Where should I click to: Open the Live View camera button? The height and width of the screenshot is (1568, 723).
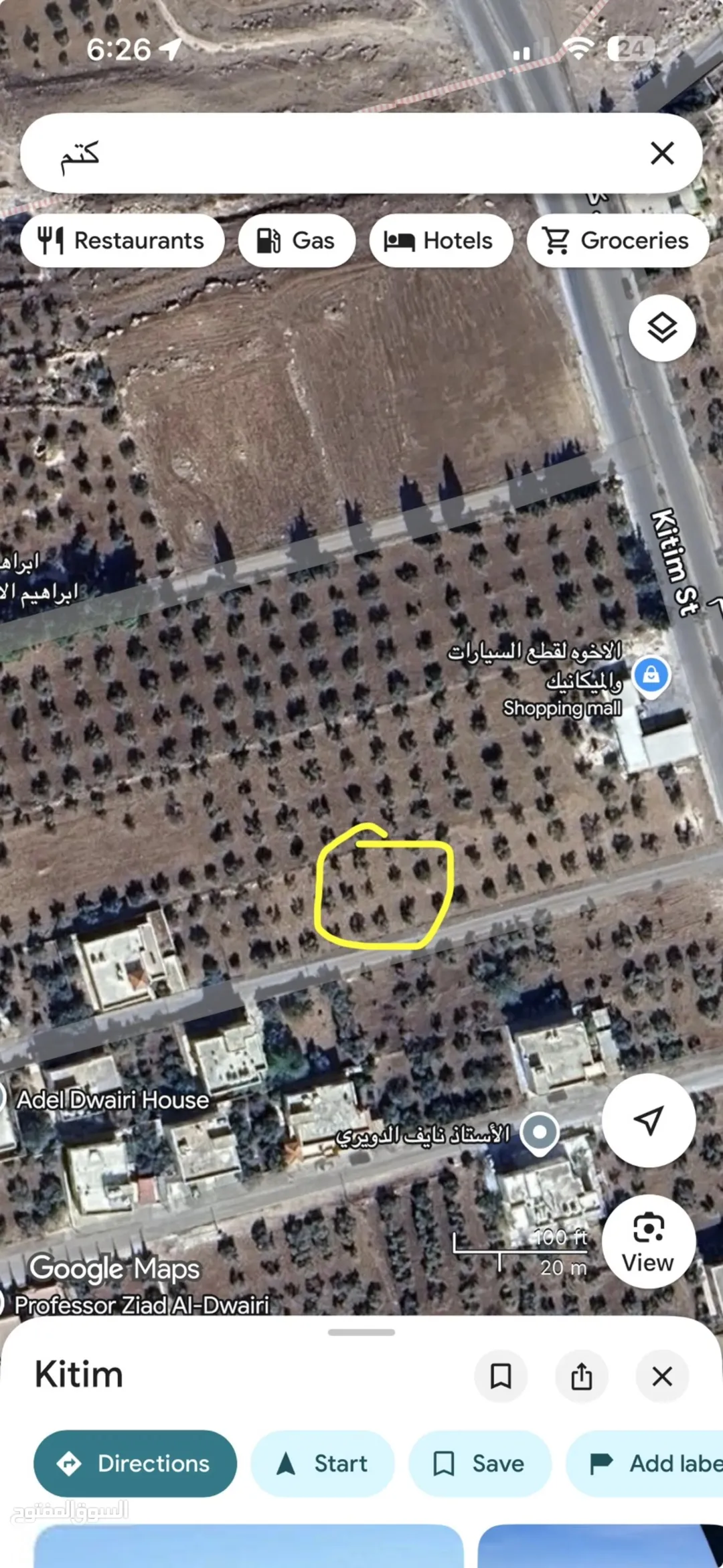pos(649,1241)
